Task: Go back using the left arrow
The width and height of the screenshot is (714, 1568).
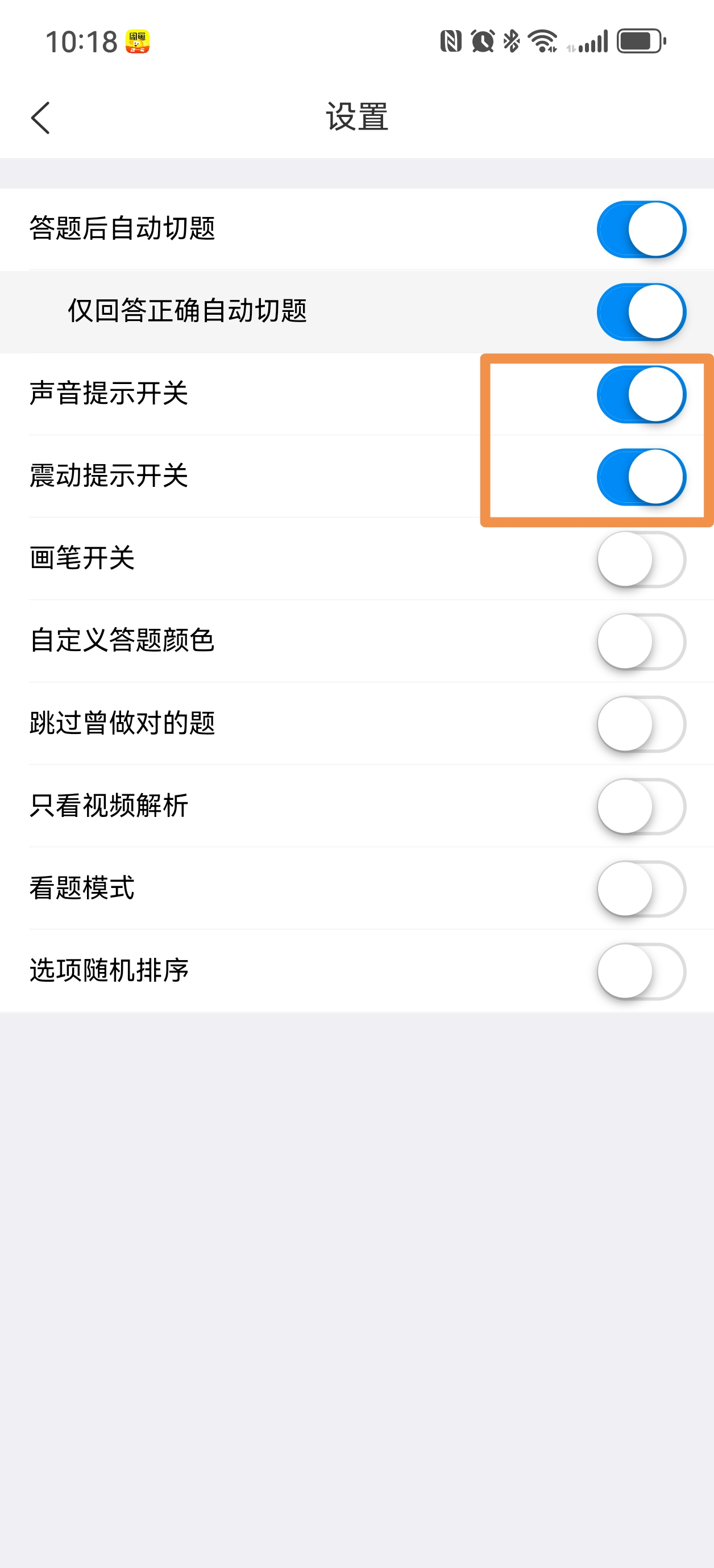Action: pos(40,116)
